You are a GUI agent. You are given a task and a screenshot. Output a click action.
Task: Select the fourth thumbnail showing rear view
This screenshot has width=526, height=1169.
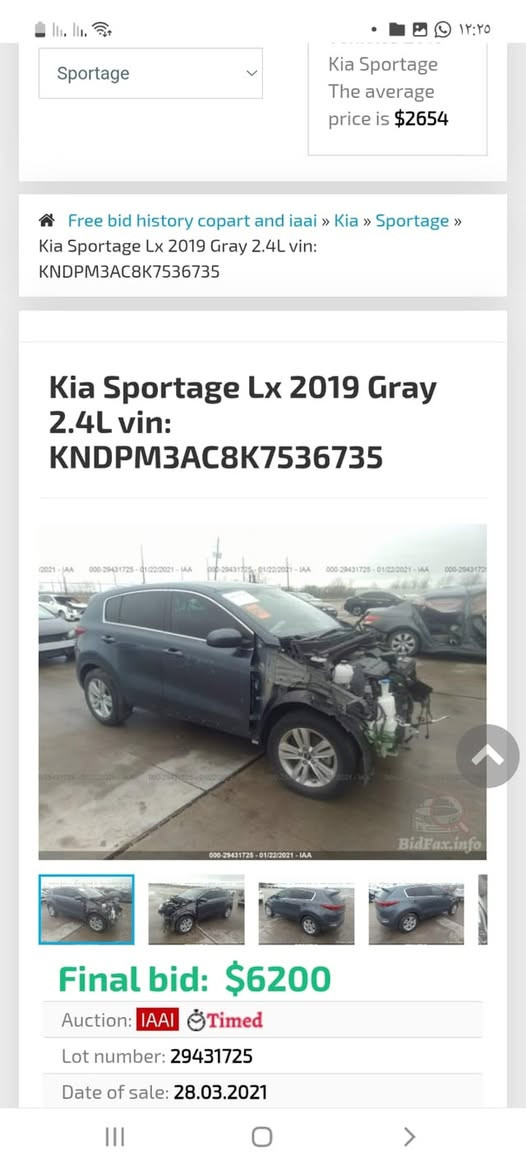pyautogui.click(x=416, y=910)
